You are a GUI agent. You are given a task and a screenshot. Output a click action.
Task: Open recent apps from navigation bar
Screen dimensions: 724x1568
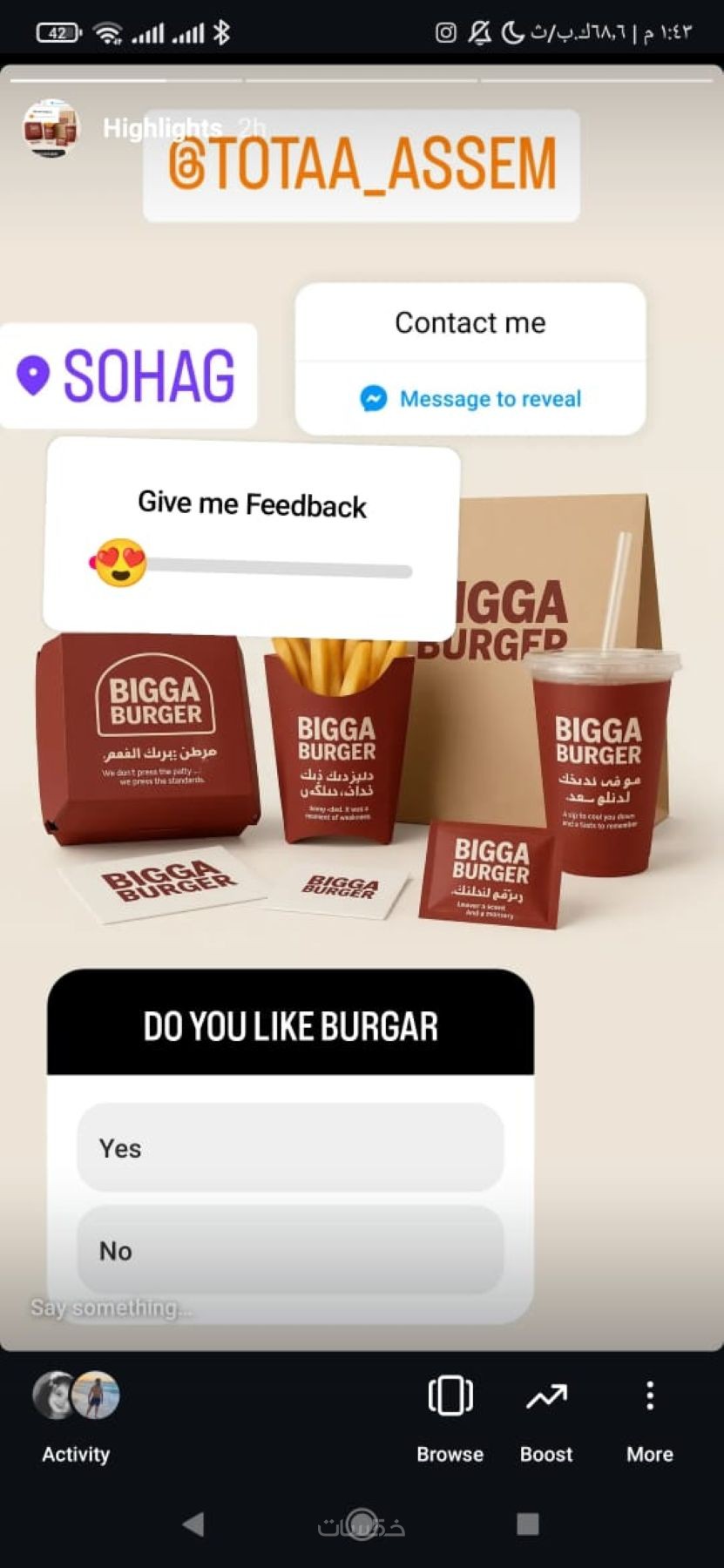527,1524
